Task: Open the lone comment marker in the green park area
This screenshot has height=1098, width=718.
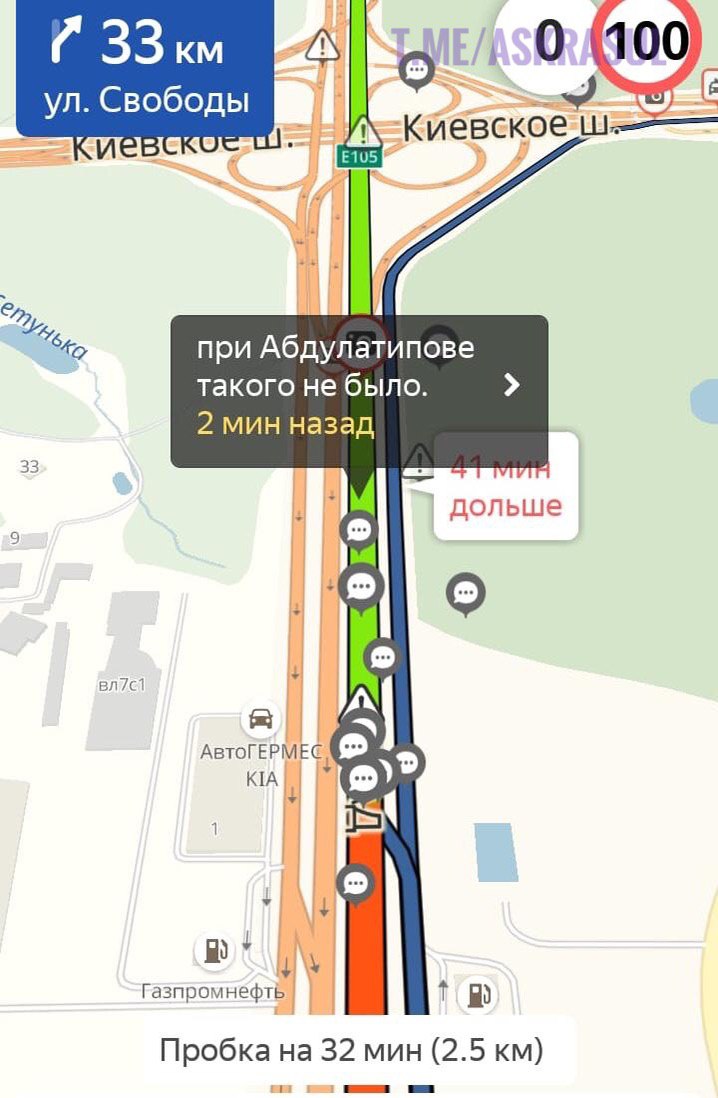Action: pos(465,593)
